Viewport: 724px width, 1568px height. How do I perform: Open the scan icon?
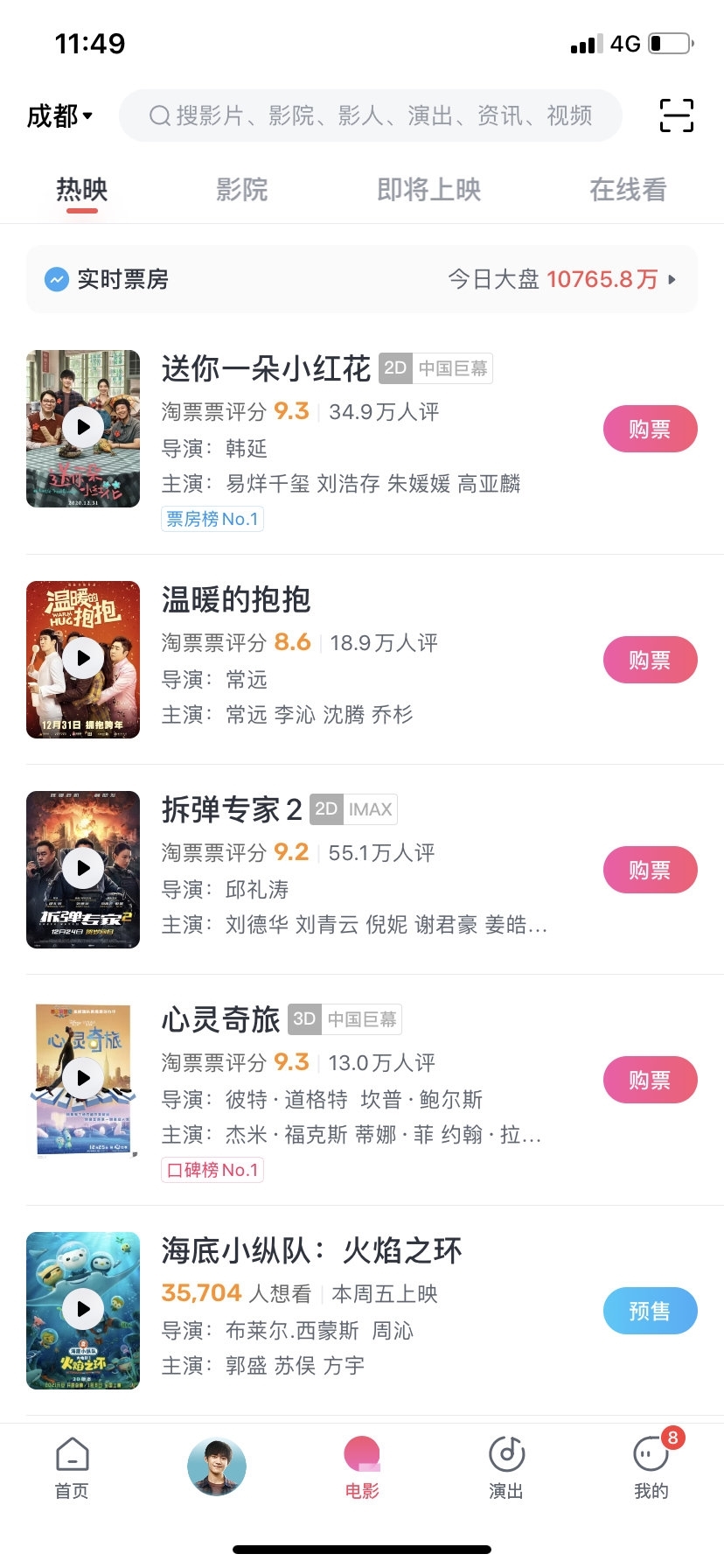tap(676, 115)
